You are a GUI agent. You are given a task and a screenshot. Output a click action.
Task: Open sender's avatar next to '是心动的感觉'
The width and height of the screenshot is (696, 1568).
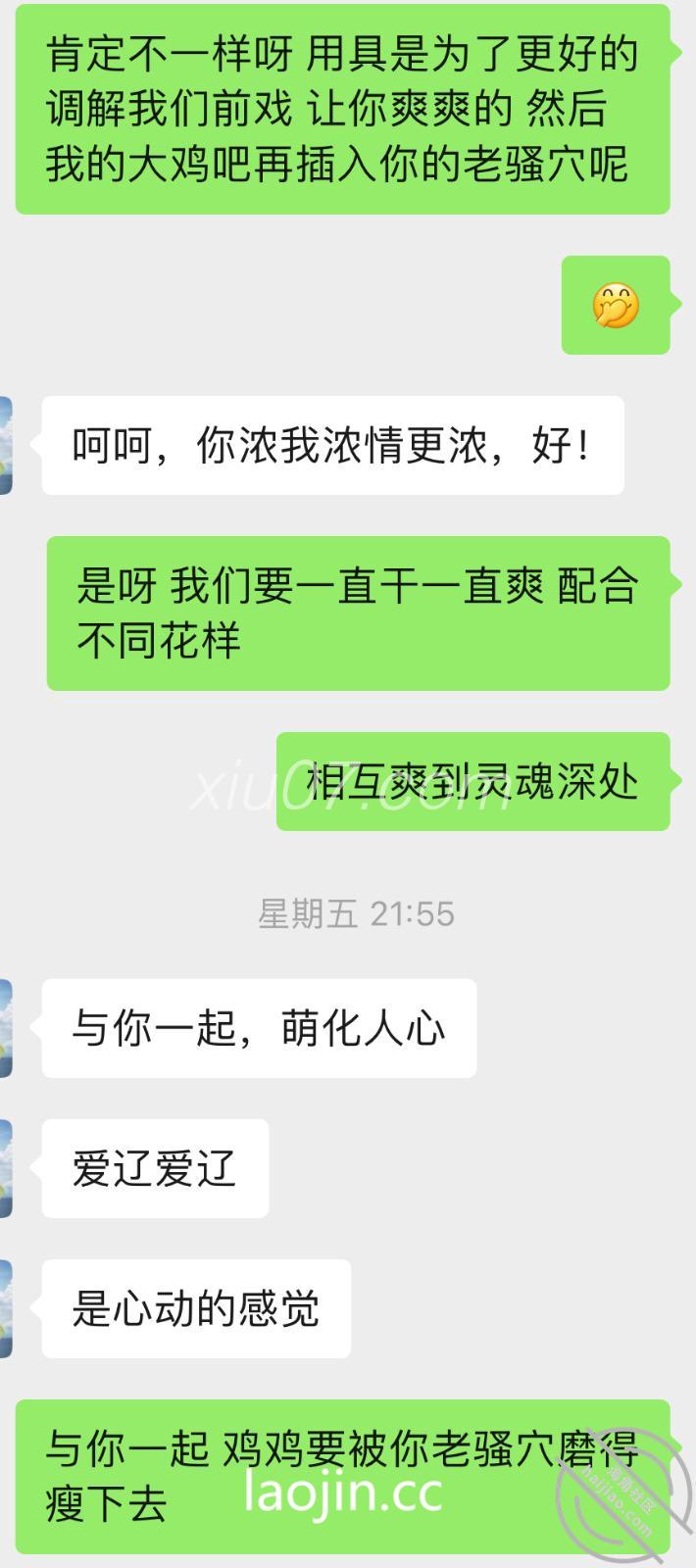tap(6, 1308)
